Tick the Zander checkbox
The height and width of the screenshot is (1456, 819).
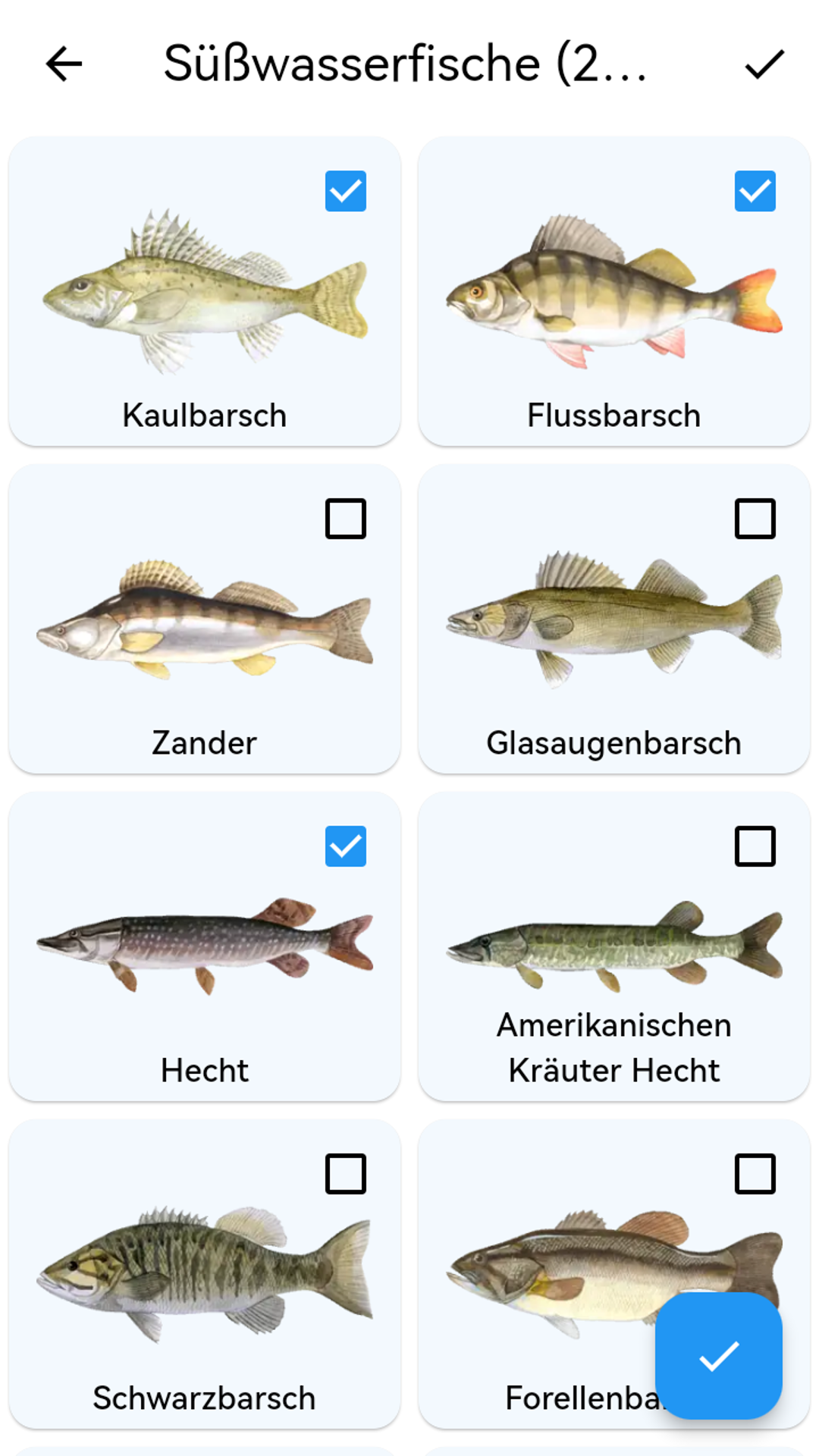point(346,519)
